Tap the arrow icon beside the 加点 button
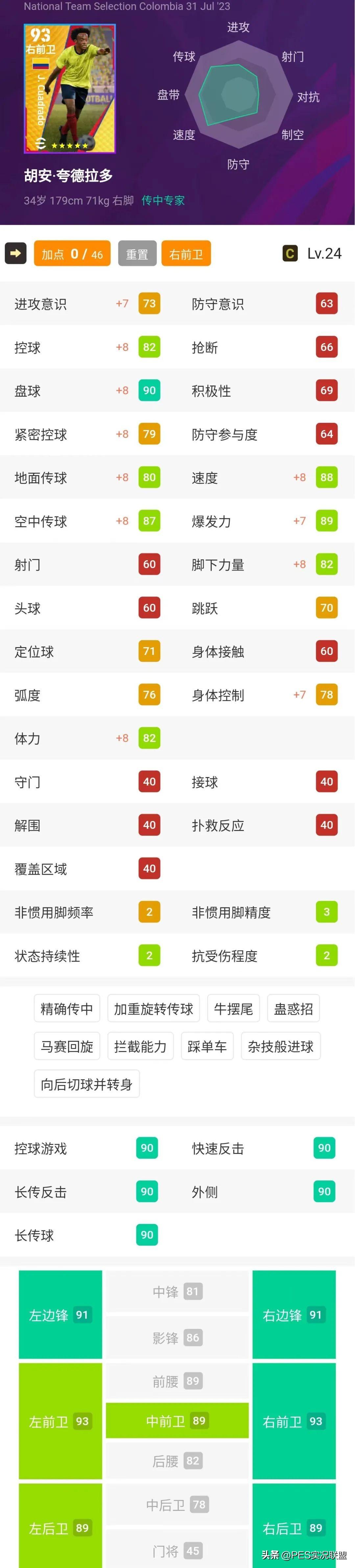The height and width of the screenshot is (1568, 355). click(x=16, y=253)
